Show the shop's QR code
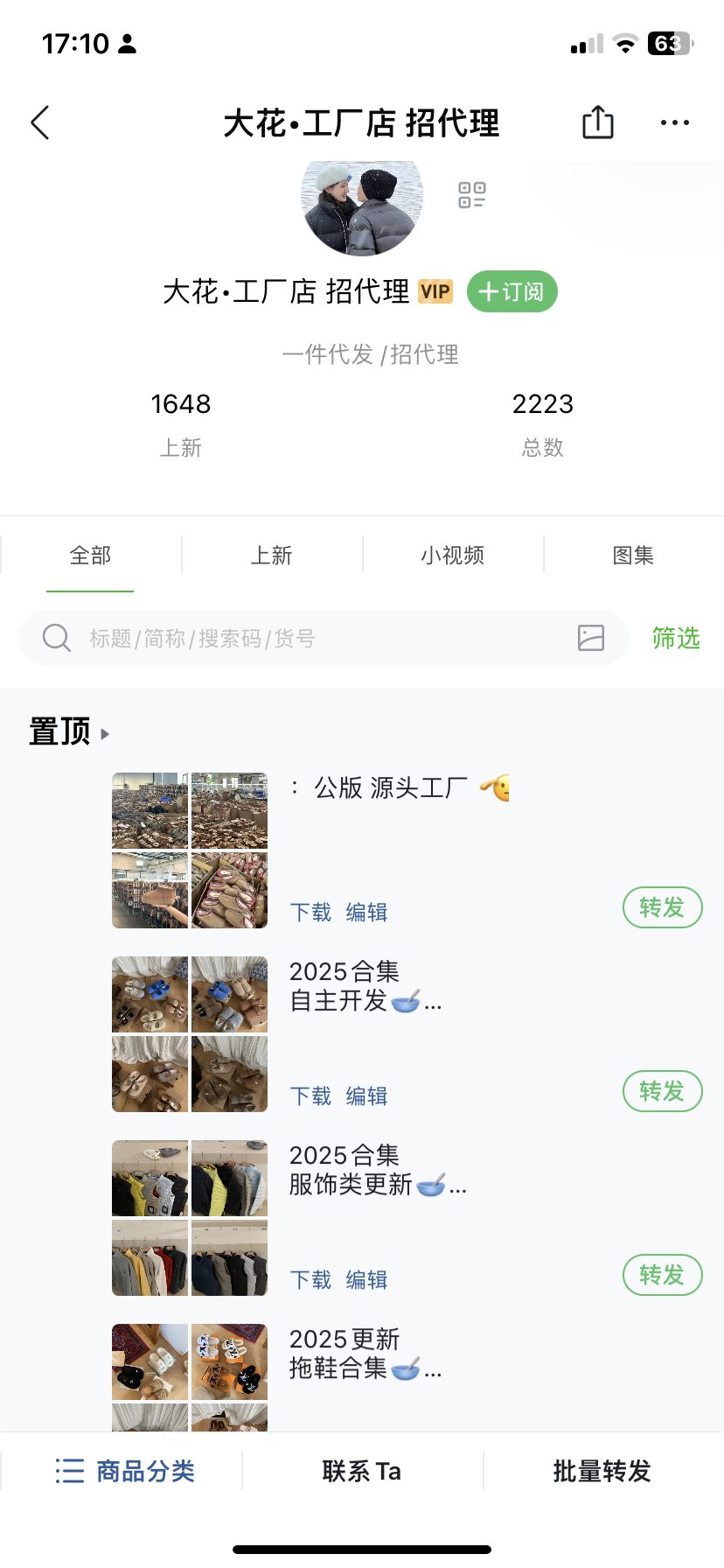Image resolution: width=724 pixels, height=1568 pixels. point(472,195)
